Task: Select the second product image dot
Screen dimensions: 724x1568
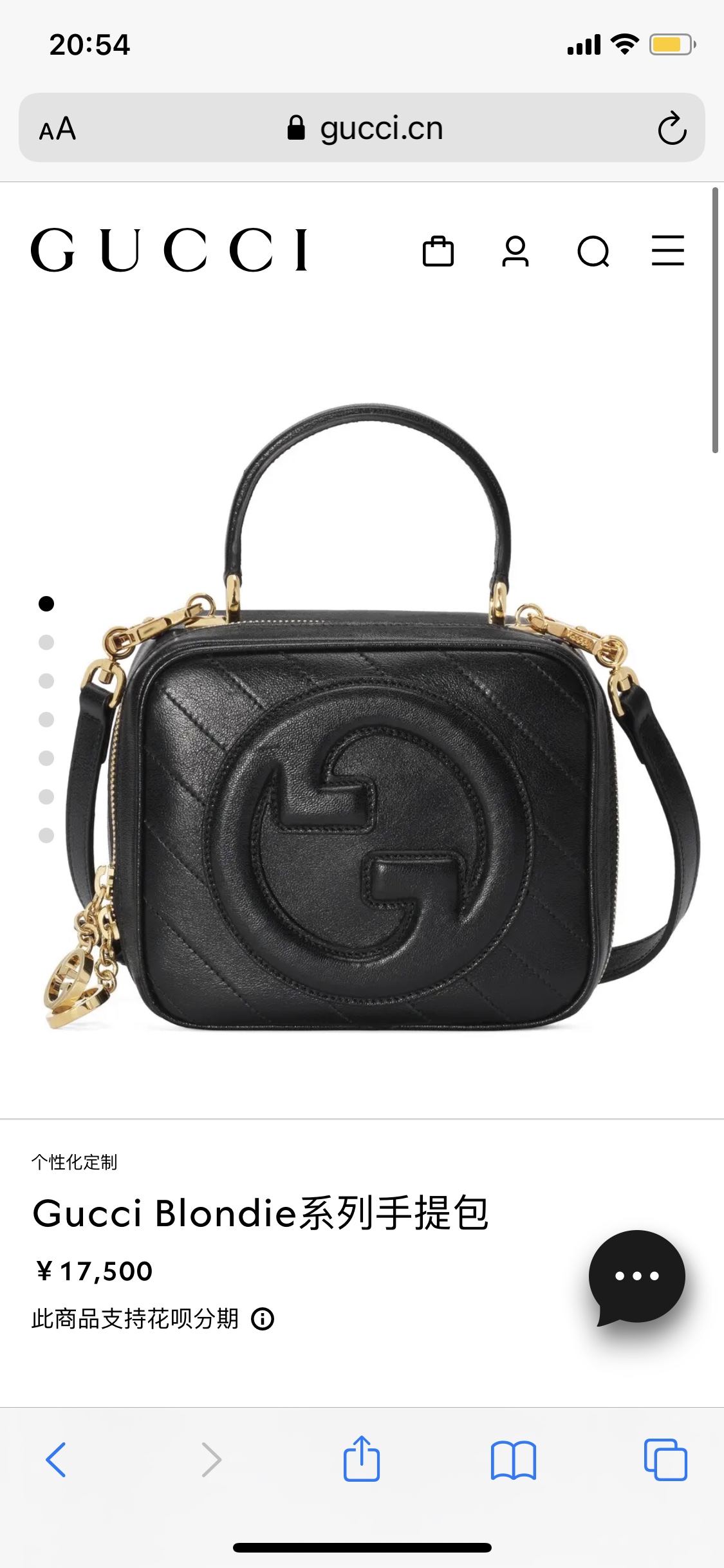Action: (46, 642)
